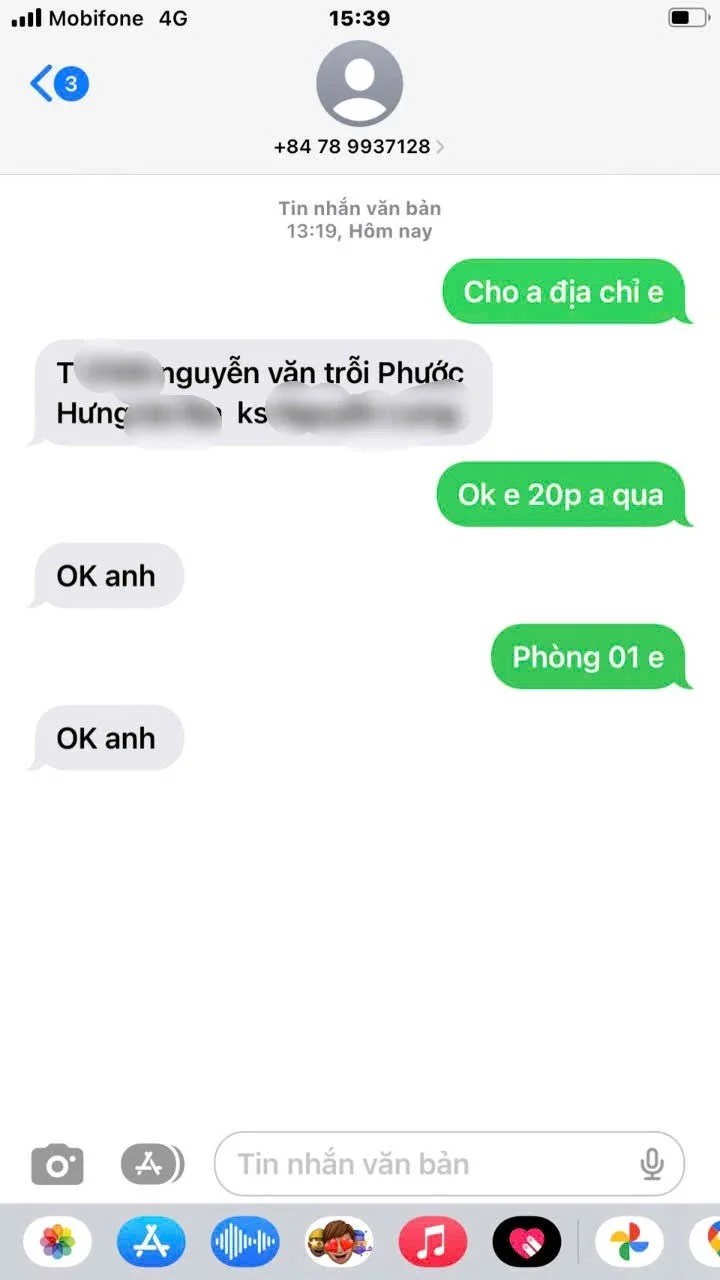
Task: Open the App Store iMessage app
Action: tap(151, 1243)
